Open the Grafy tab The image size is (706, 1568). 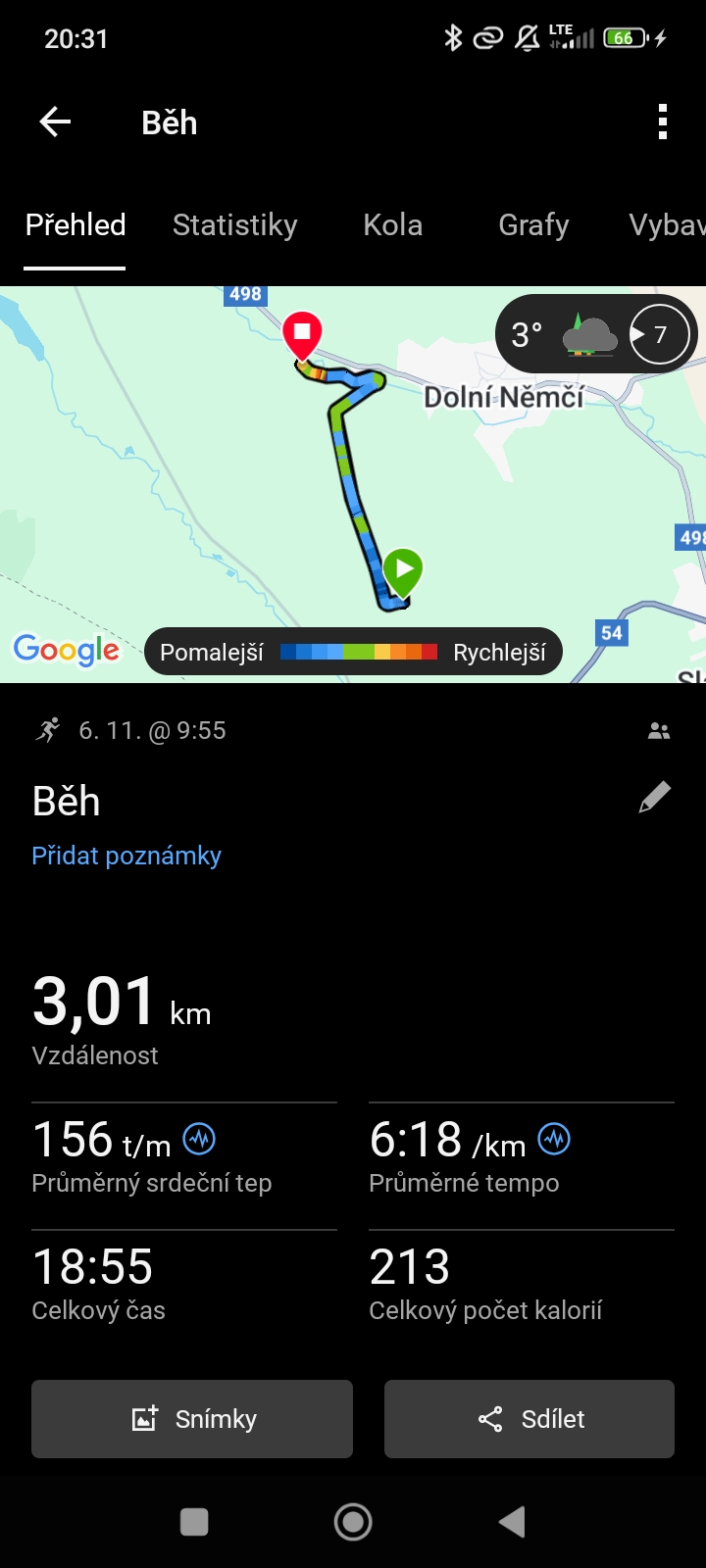coord(533,225)
